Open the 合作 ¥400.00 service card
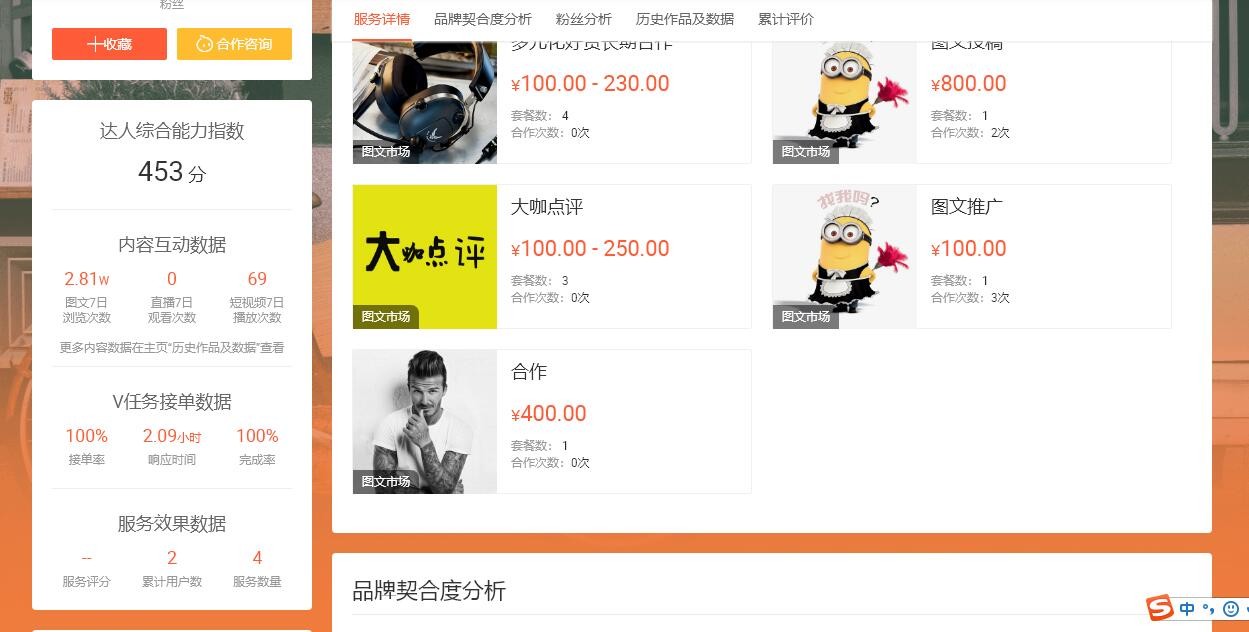Image resolution: width=1249 pixels, height=632 pixels. tap(551, 421)
